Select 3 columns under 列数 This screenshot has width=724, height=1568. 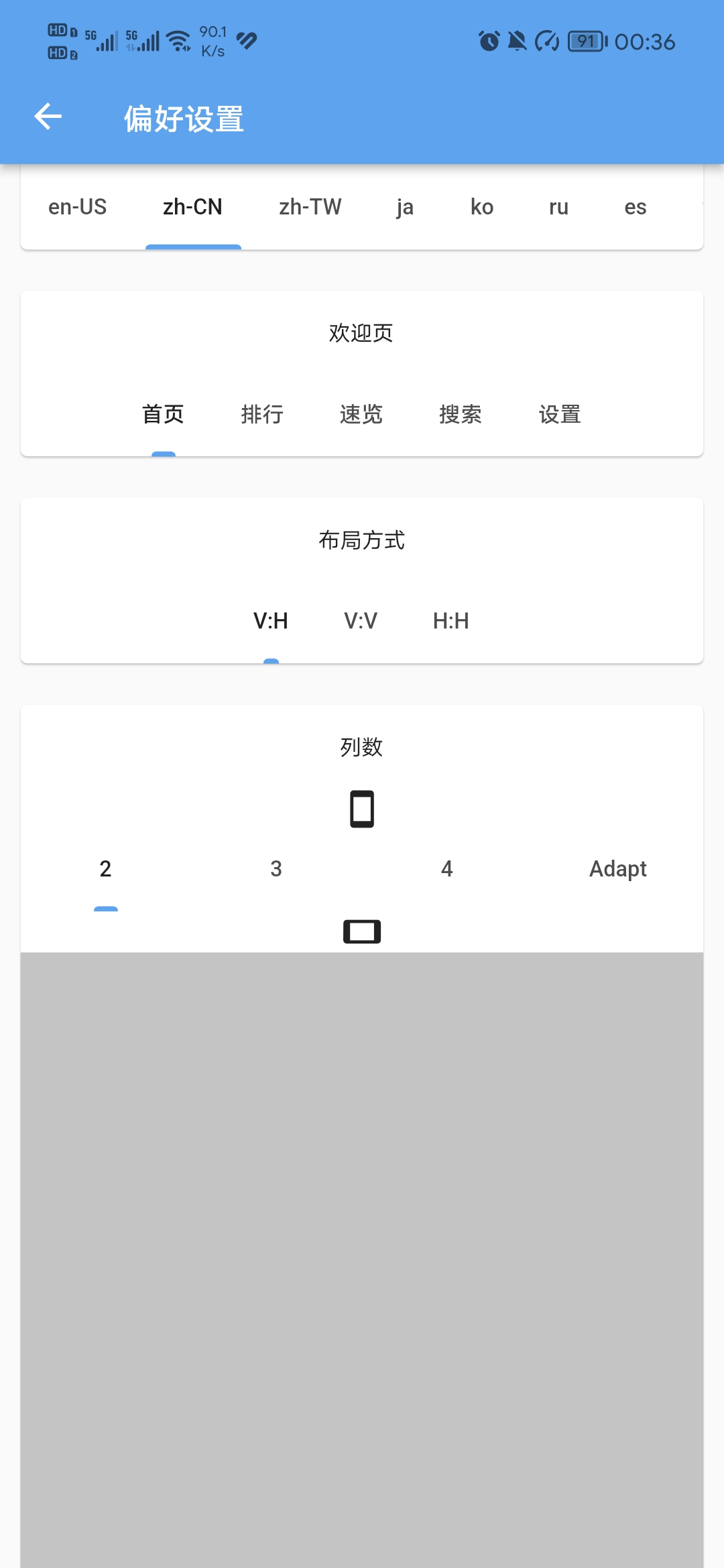pos(276,869)
